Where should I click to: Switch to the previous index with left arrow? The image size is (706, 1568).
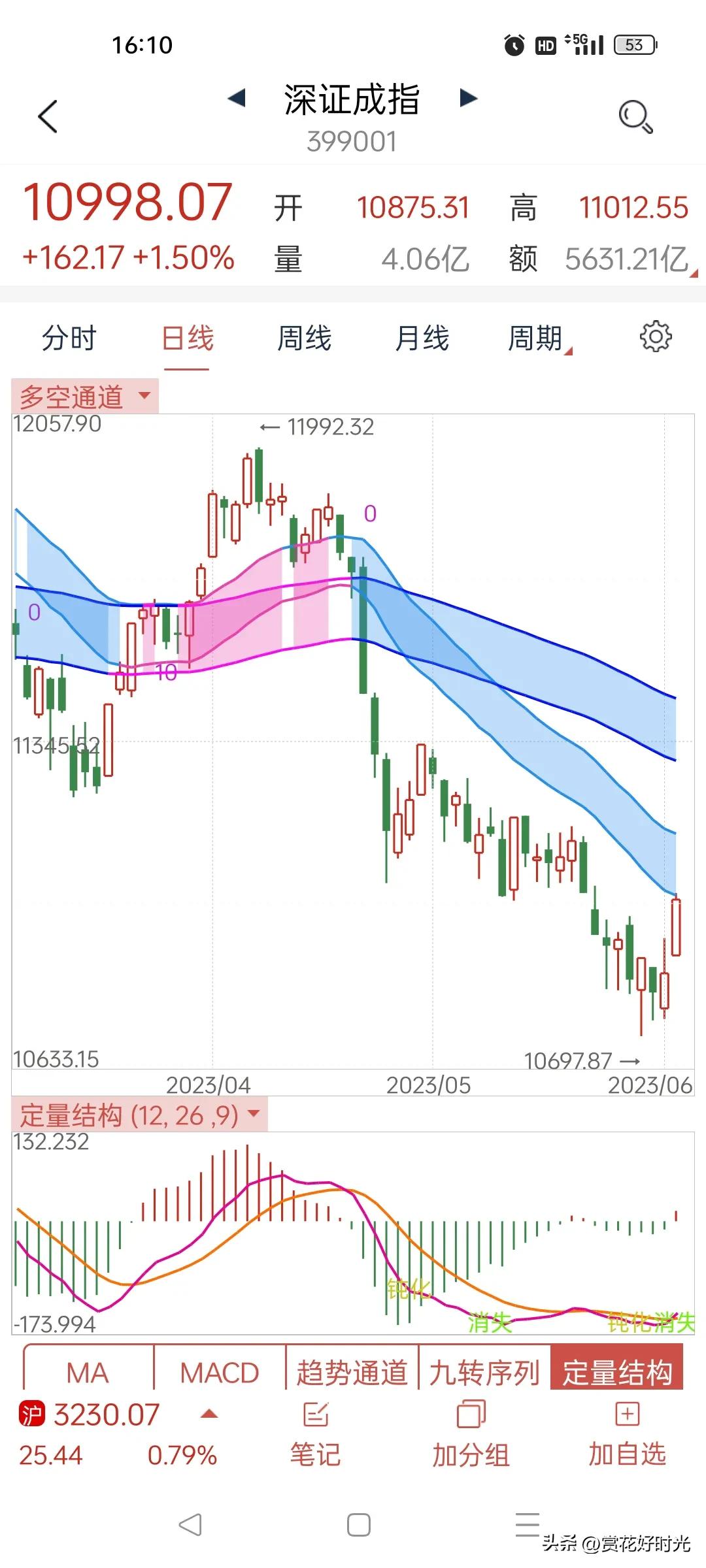(x=237, y=98)
